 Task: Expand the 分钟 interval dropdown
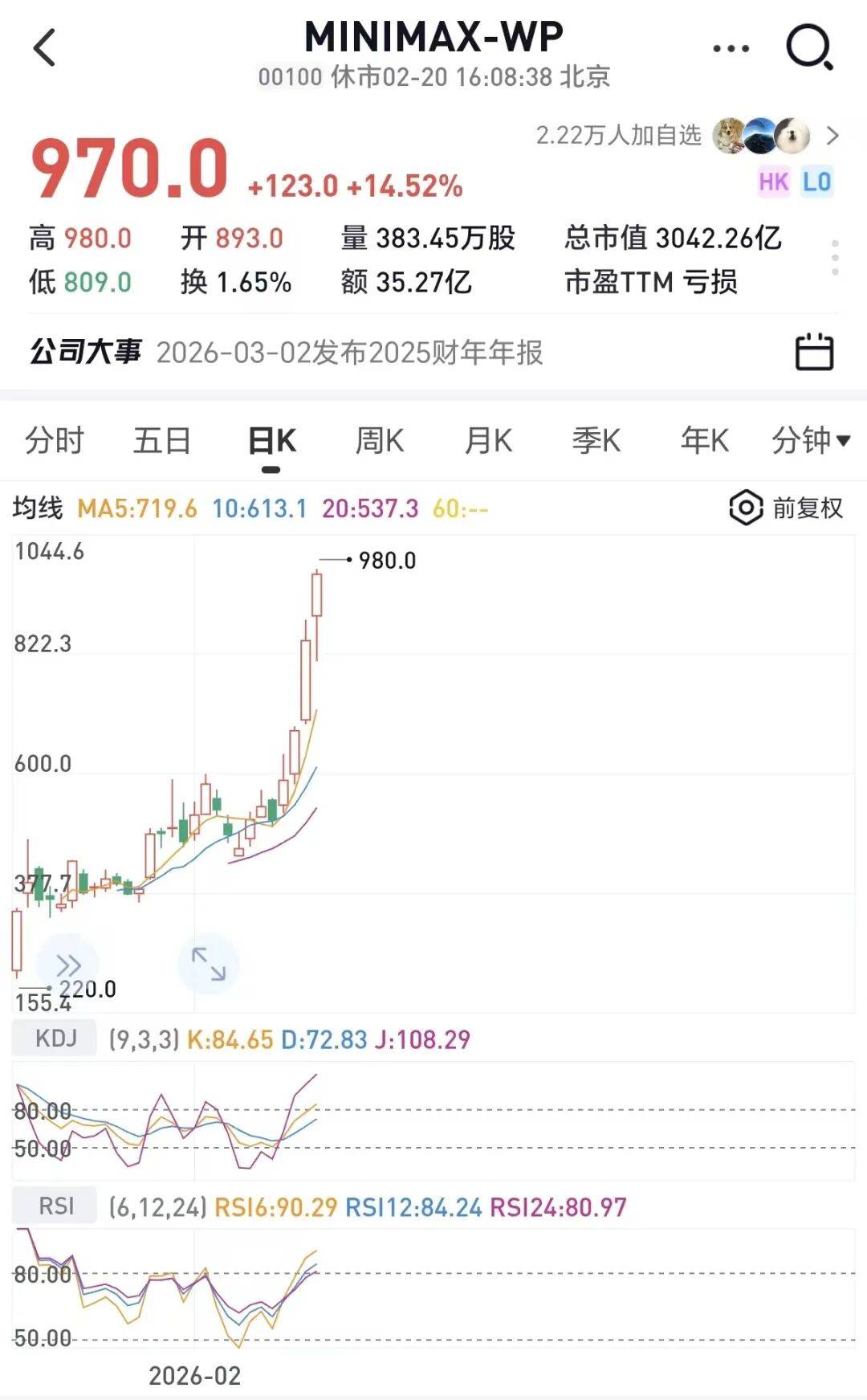pos(810,441)
